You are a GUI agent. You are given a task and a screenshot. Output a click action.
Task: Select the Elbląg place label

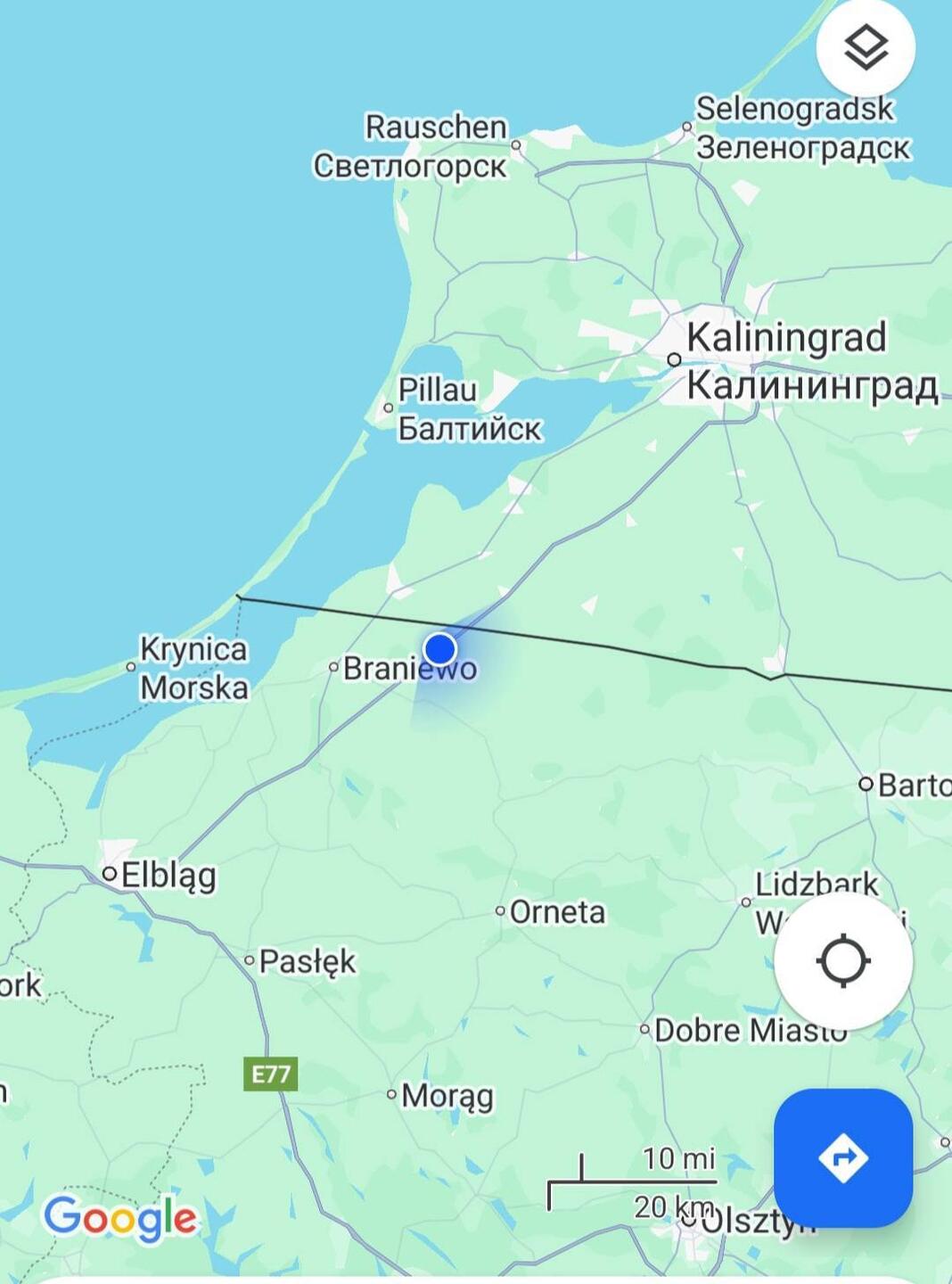point(168,875)
